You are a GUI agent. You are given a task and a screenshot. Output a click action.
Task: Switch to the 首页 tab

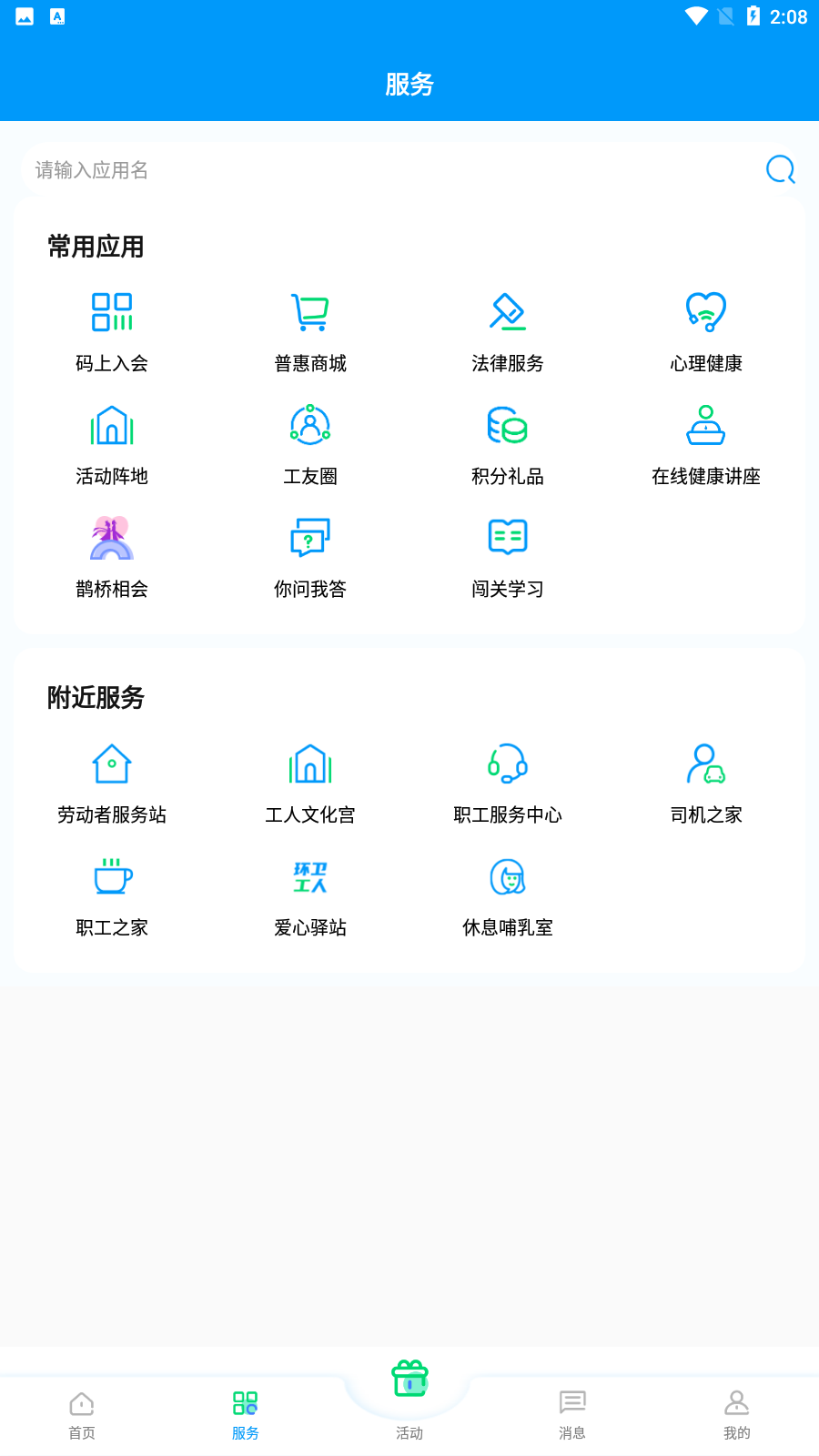tap(82, 1415)
